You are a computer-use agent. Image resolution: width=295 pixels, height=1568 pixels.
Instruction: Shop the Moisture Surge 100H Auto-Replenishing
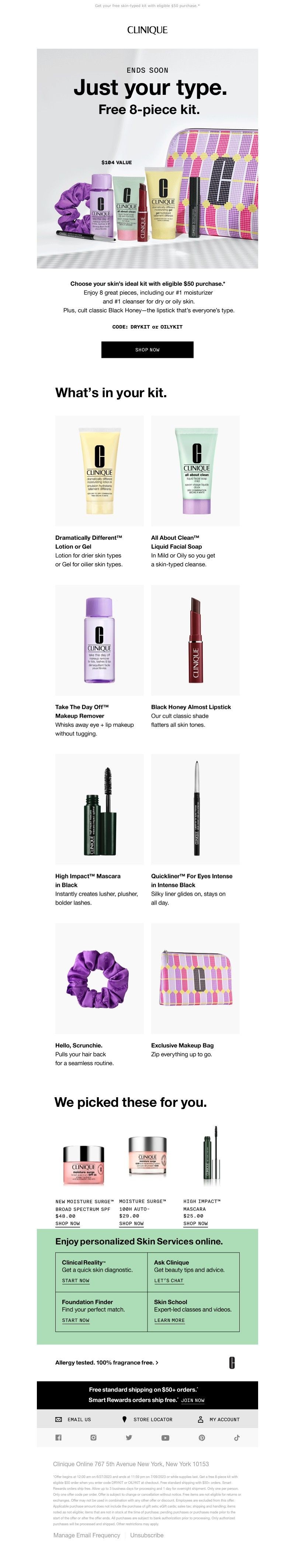[131, 1223]
